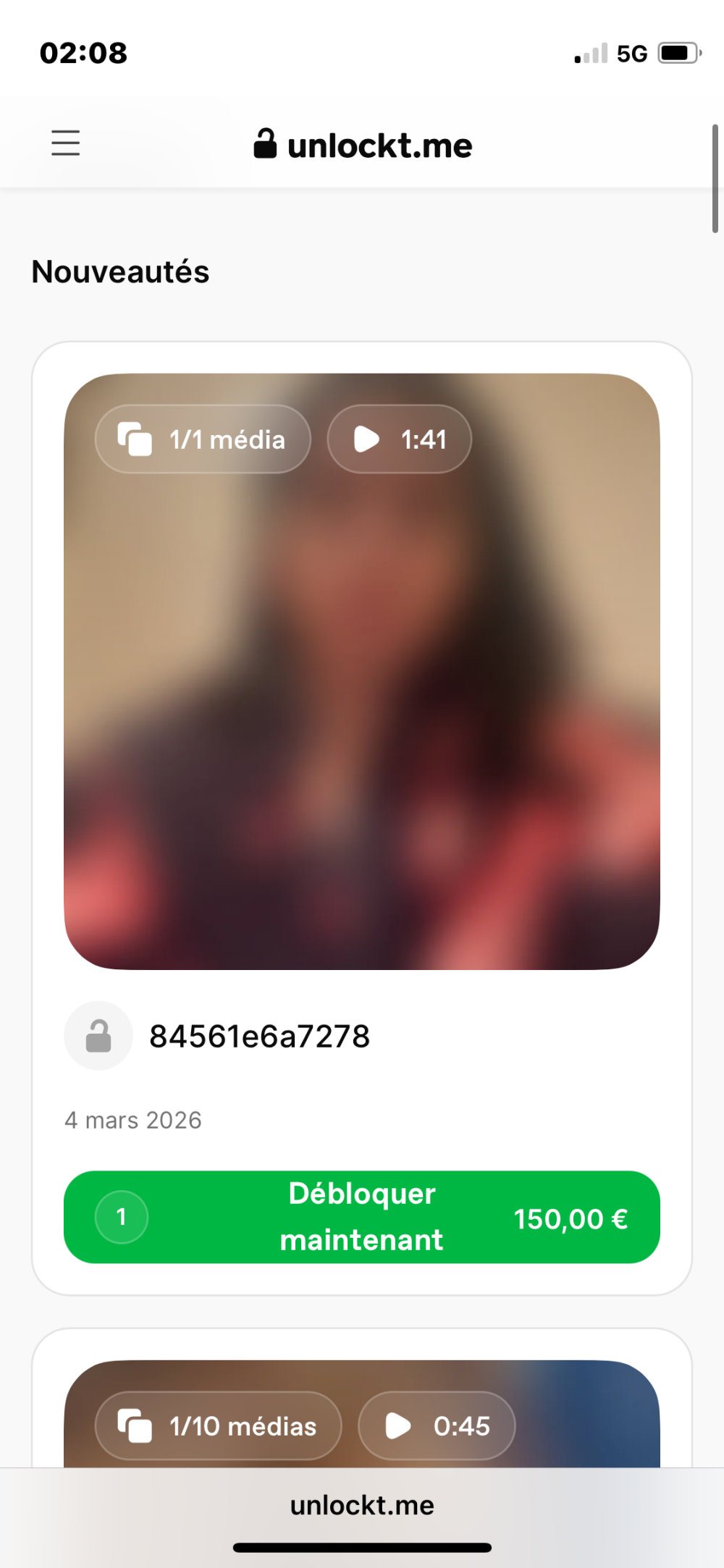Tap the play icon next to 1:41

[x=368, y=439]
